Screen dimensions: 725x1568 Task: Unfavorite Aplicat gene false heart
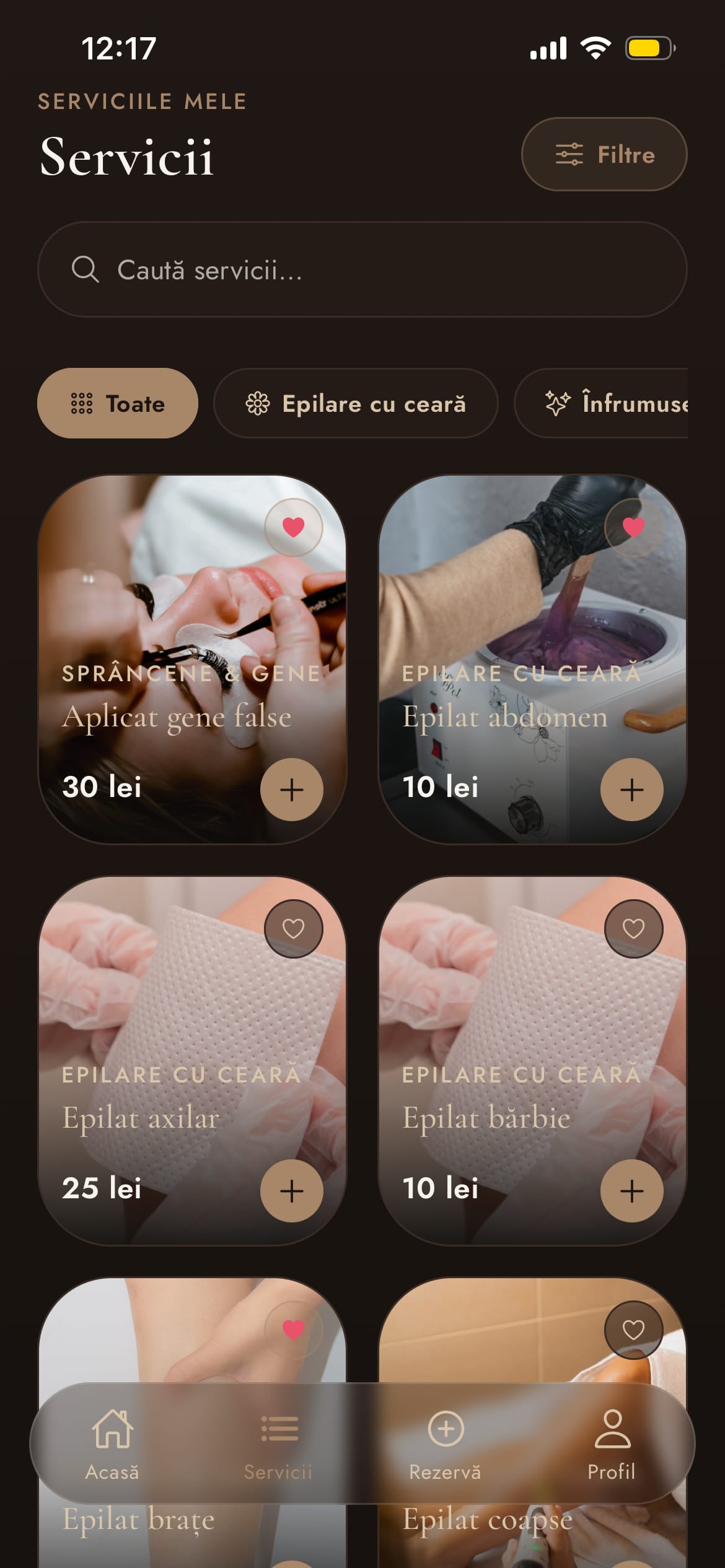pos(293,527)
